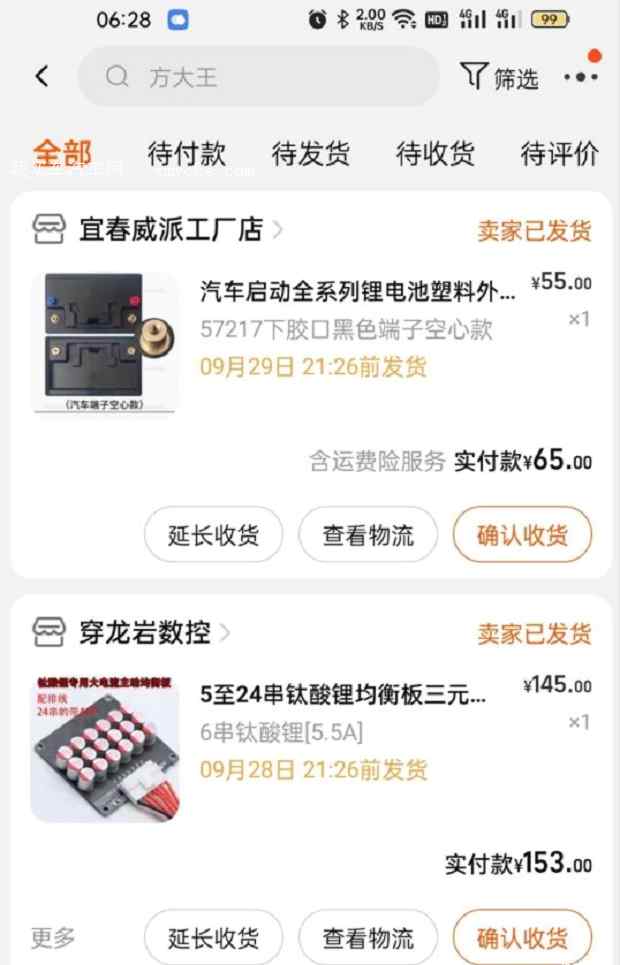
Task: Tap 延长收货 for the 穿龙岩数控 order
Action: pos(213,938)
